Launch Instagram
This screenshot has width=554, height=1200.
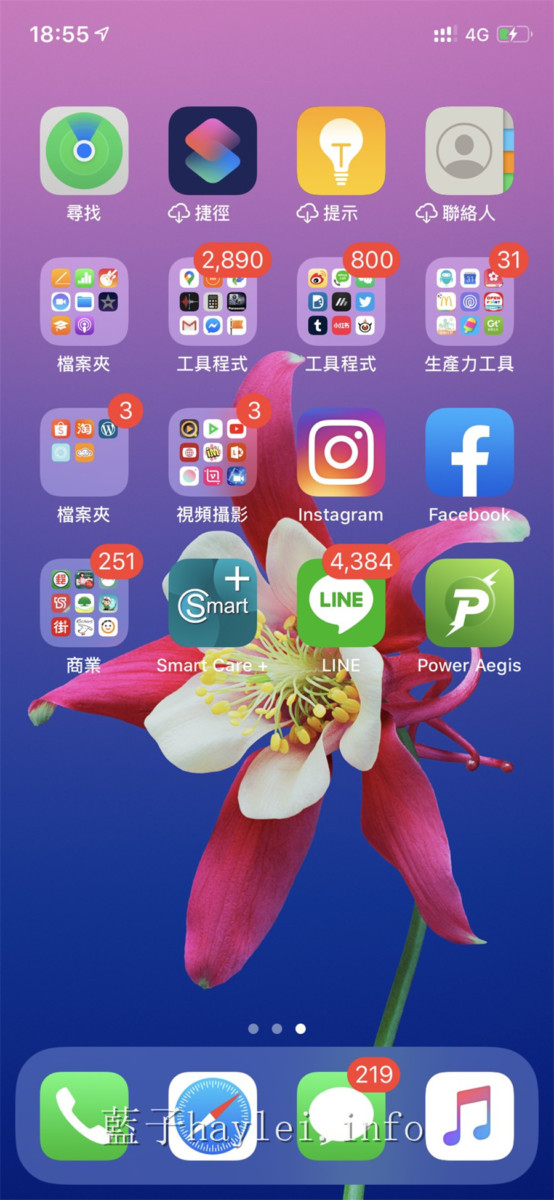tap(341, 453)
